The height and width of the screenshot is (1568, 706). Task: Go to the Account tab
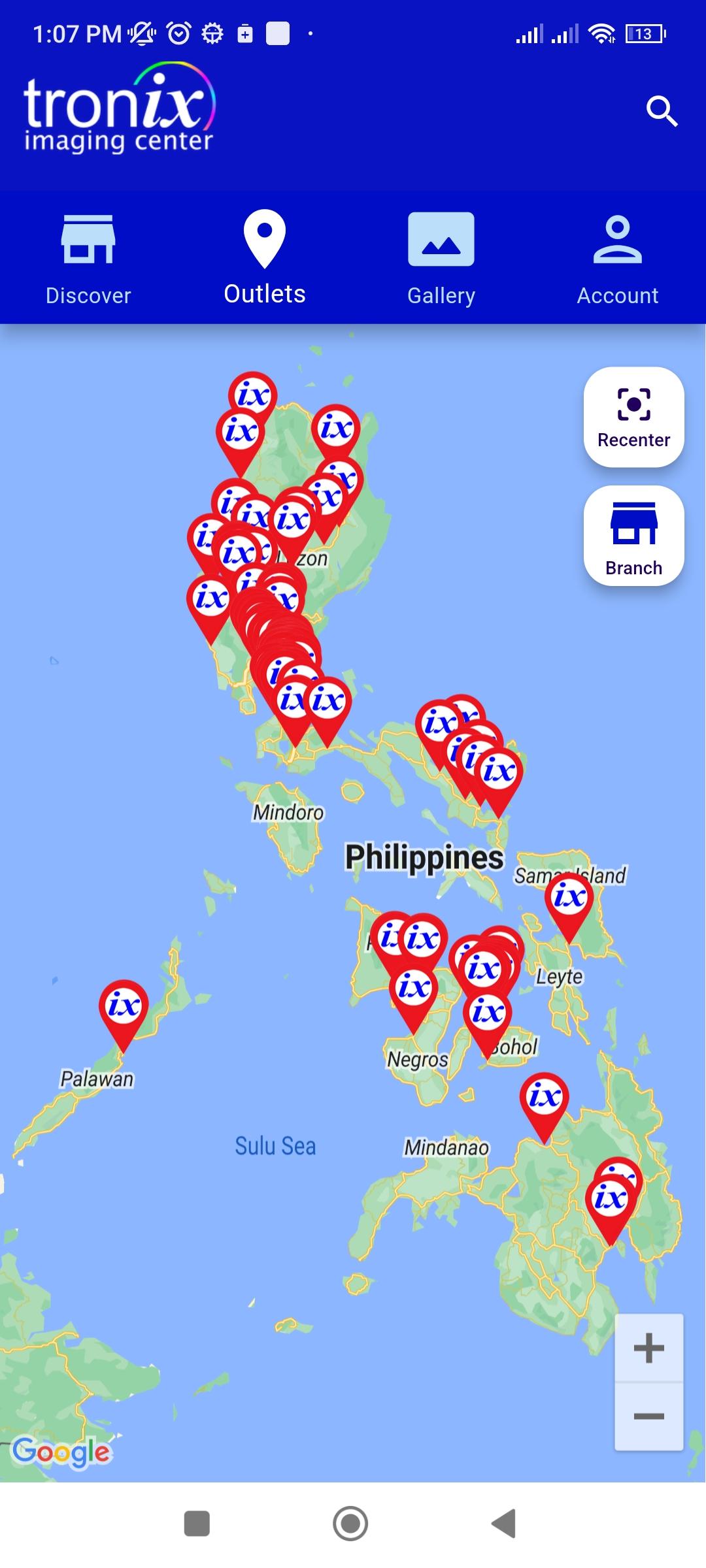[618, 259]
